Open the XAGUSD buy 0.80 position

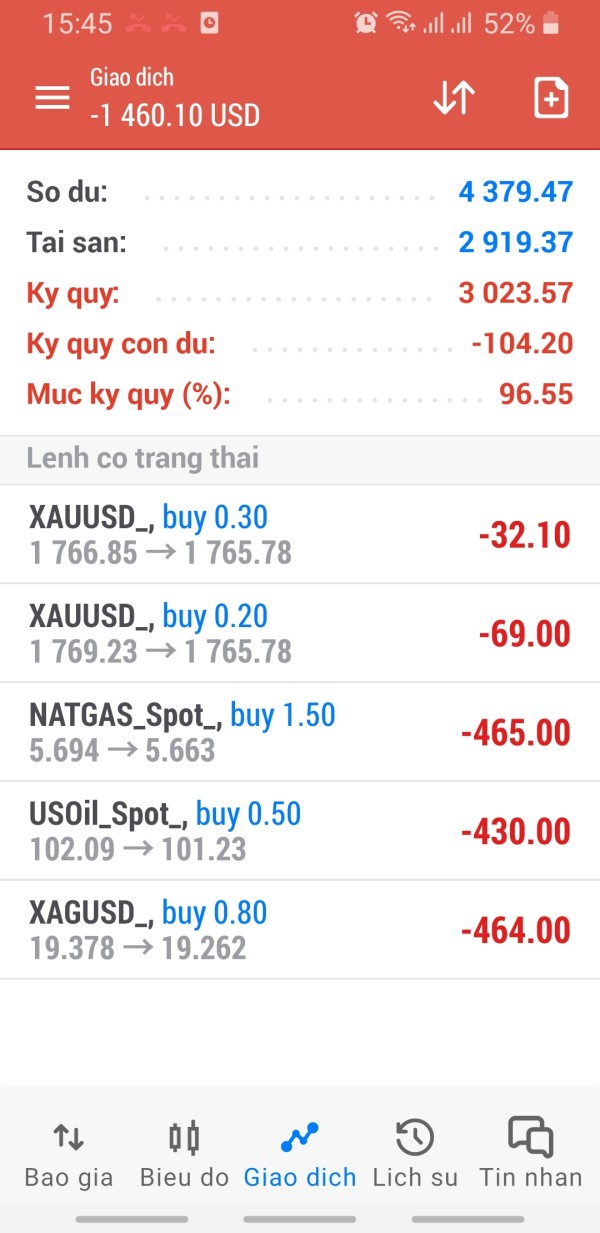pos(300,930)
